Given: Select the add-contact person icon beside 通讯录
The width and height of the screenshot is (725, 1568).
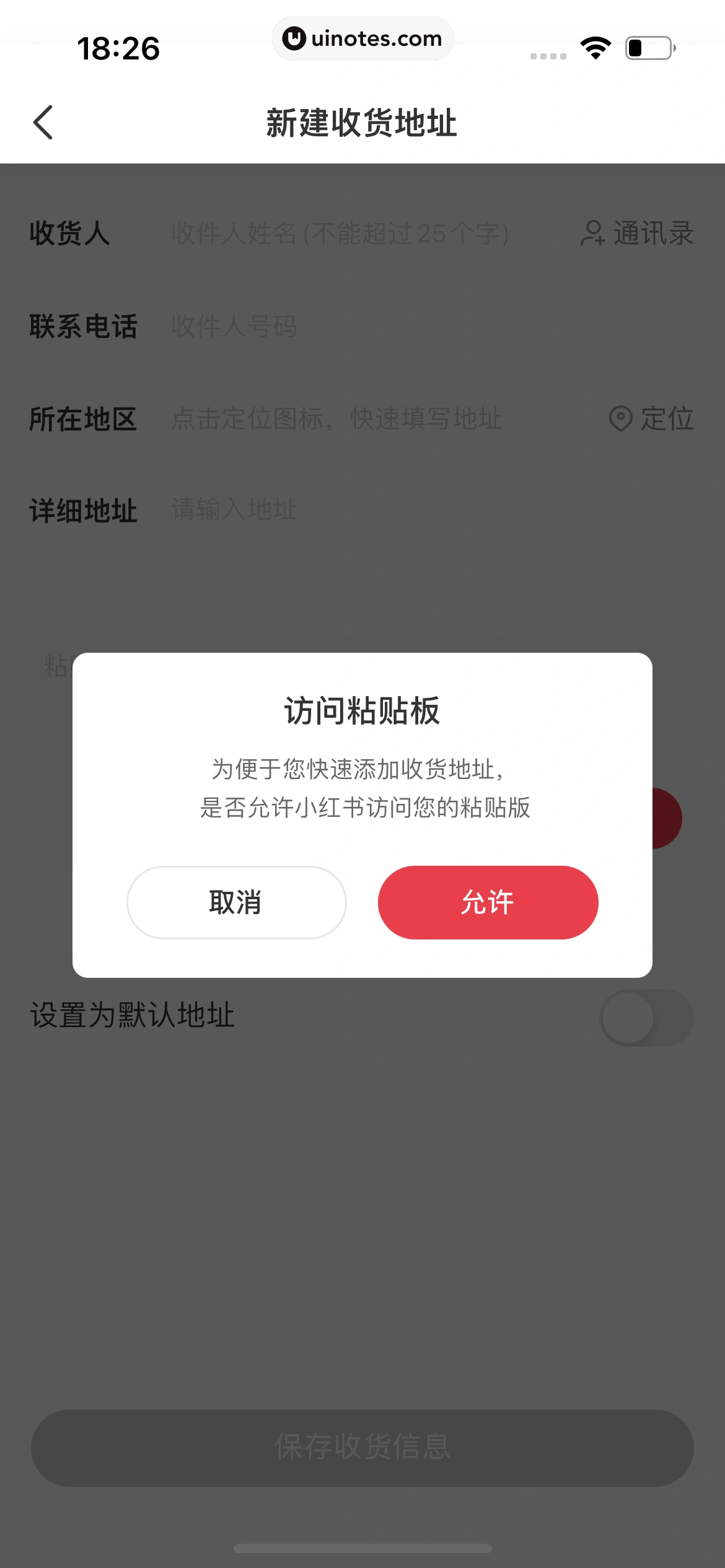Looking at the screenshot, I should click(591, 234).
